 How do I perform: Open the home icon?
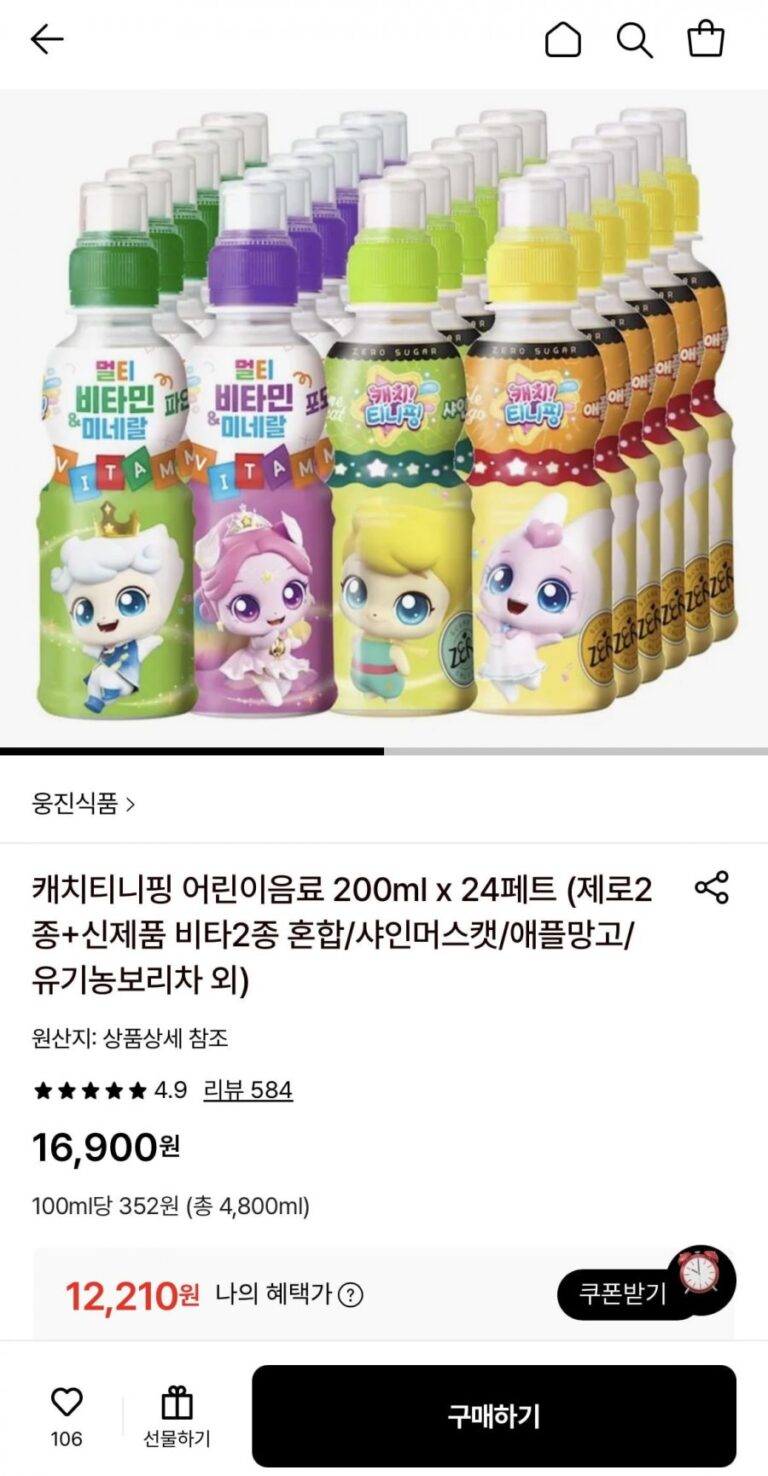click(562, 40)
